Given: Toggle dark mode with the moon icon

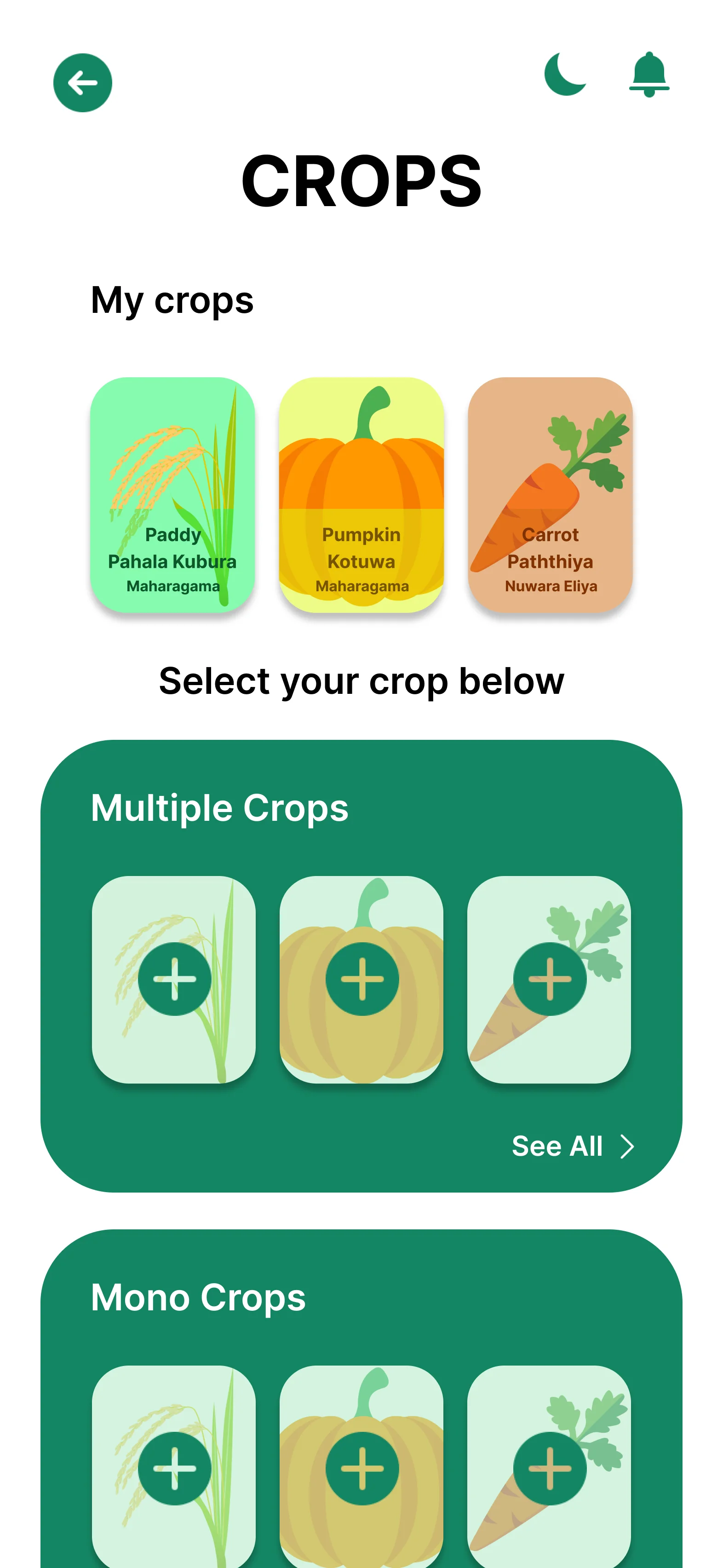Looking at the screenshot, I should (x=565, y=74).
